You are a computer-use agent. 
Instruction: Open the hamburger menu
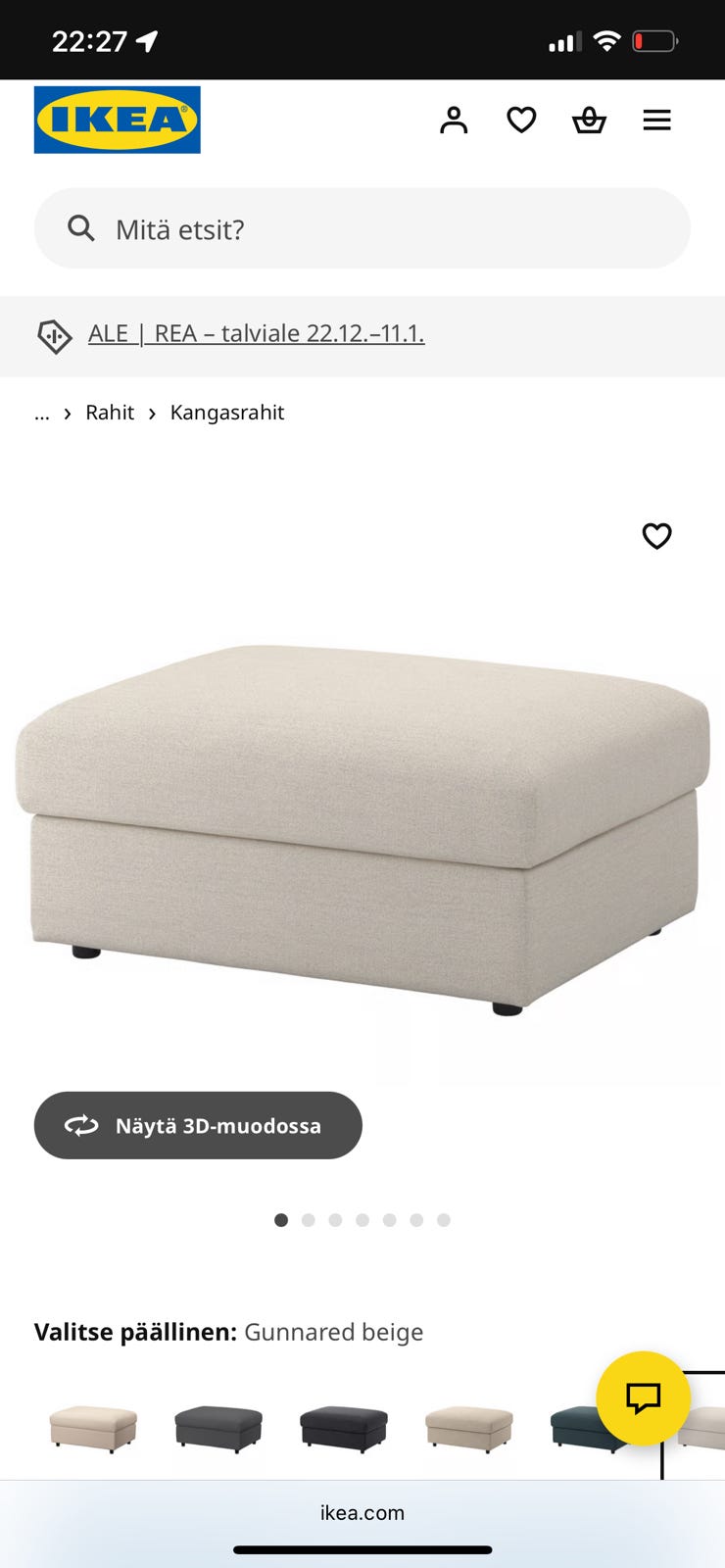[656, 120]
